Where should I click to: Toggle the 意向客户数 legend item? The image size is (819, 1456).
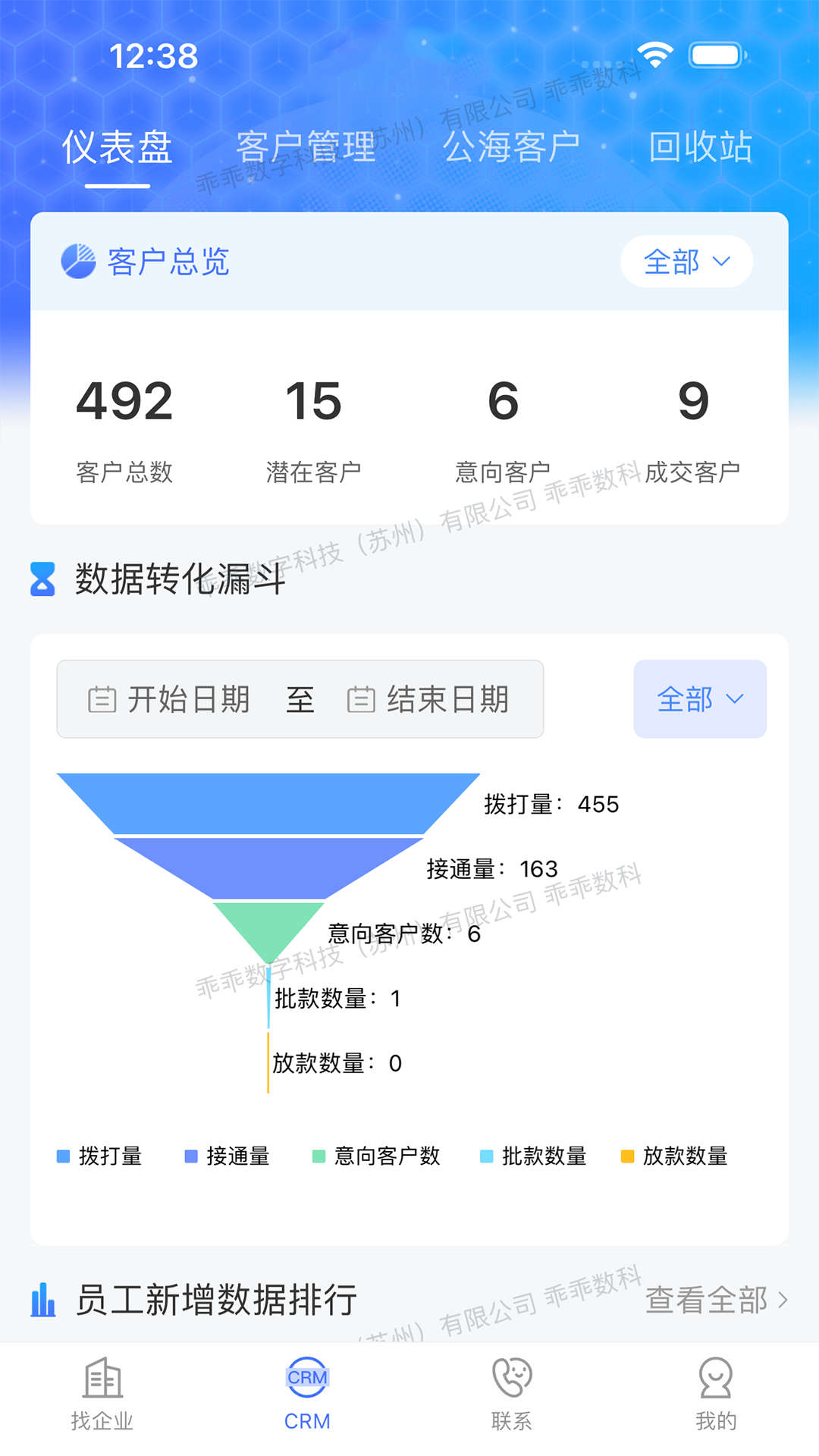[x=376, y=1156]
